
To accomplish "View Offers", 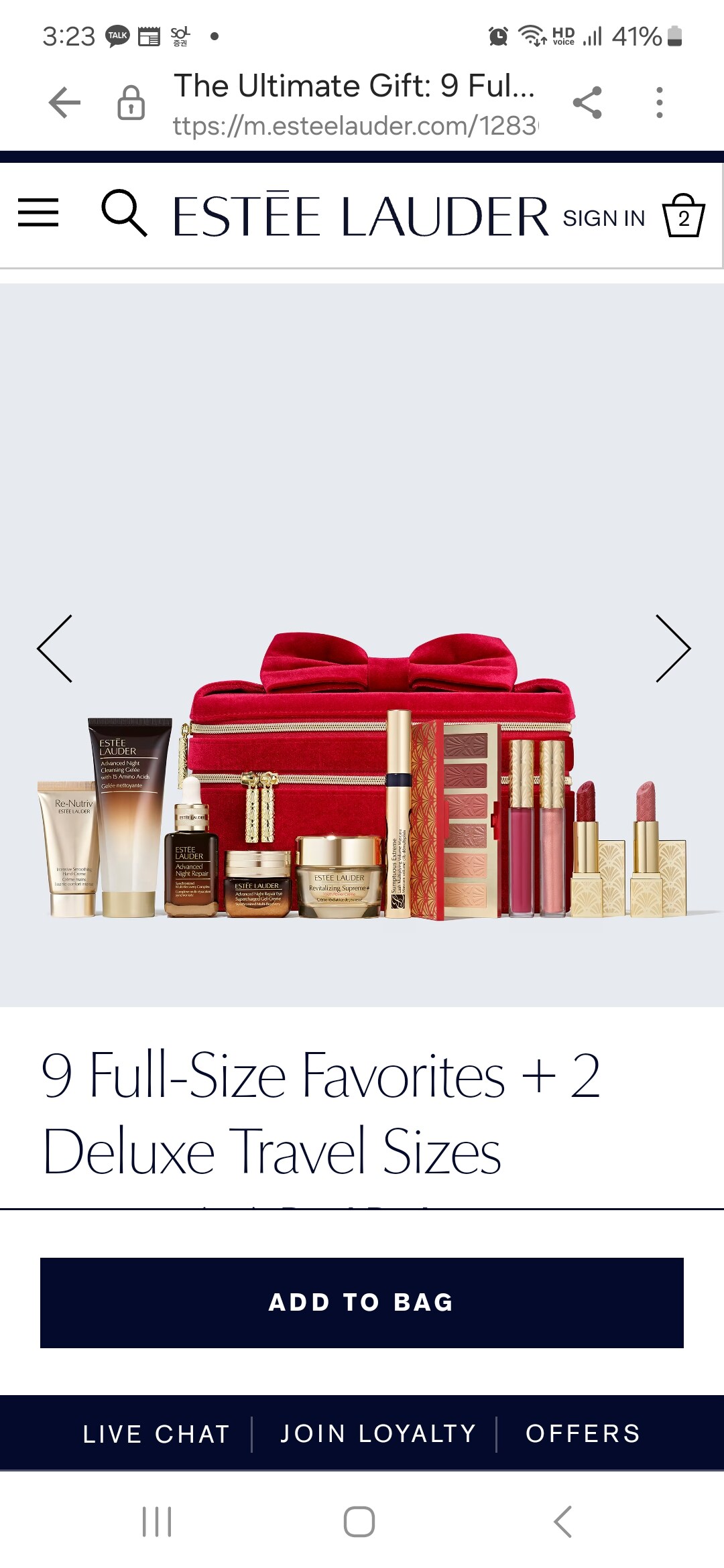I will [583, 1434].
